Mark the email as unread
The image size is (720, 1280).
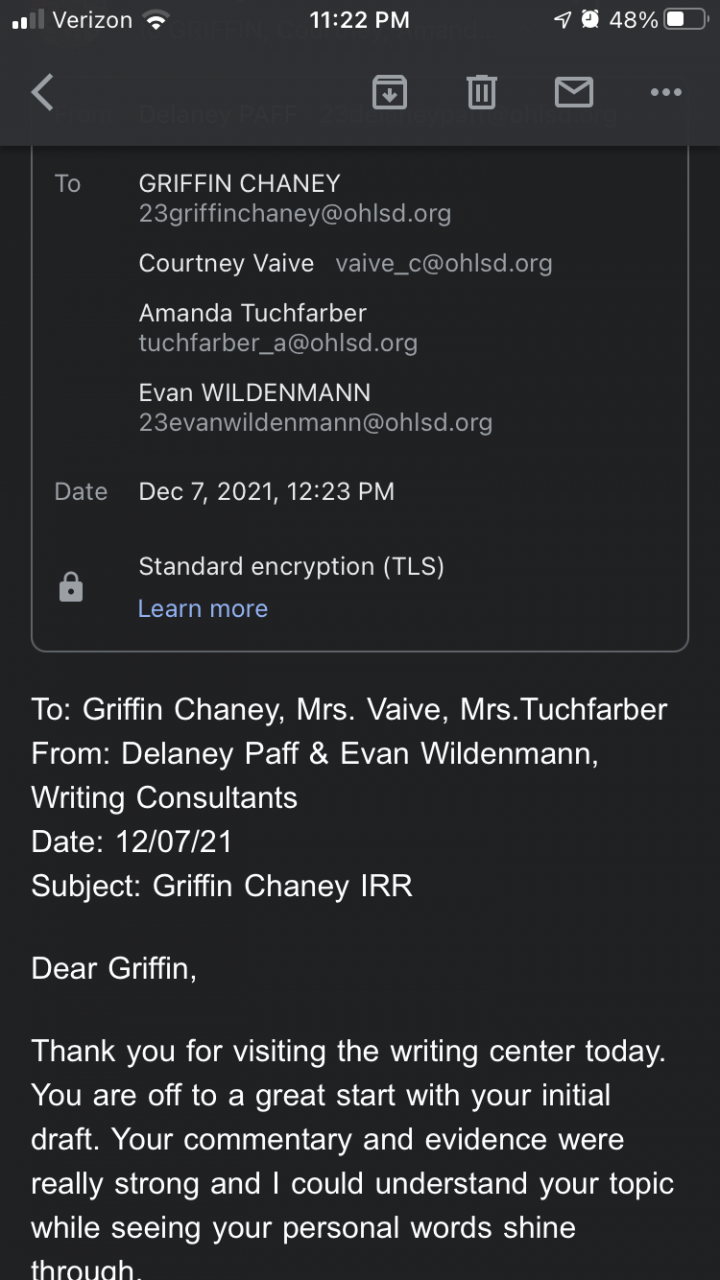[x=574, y=92]
